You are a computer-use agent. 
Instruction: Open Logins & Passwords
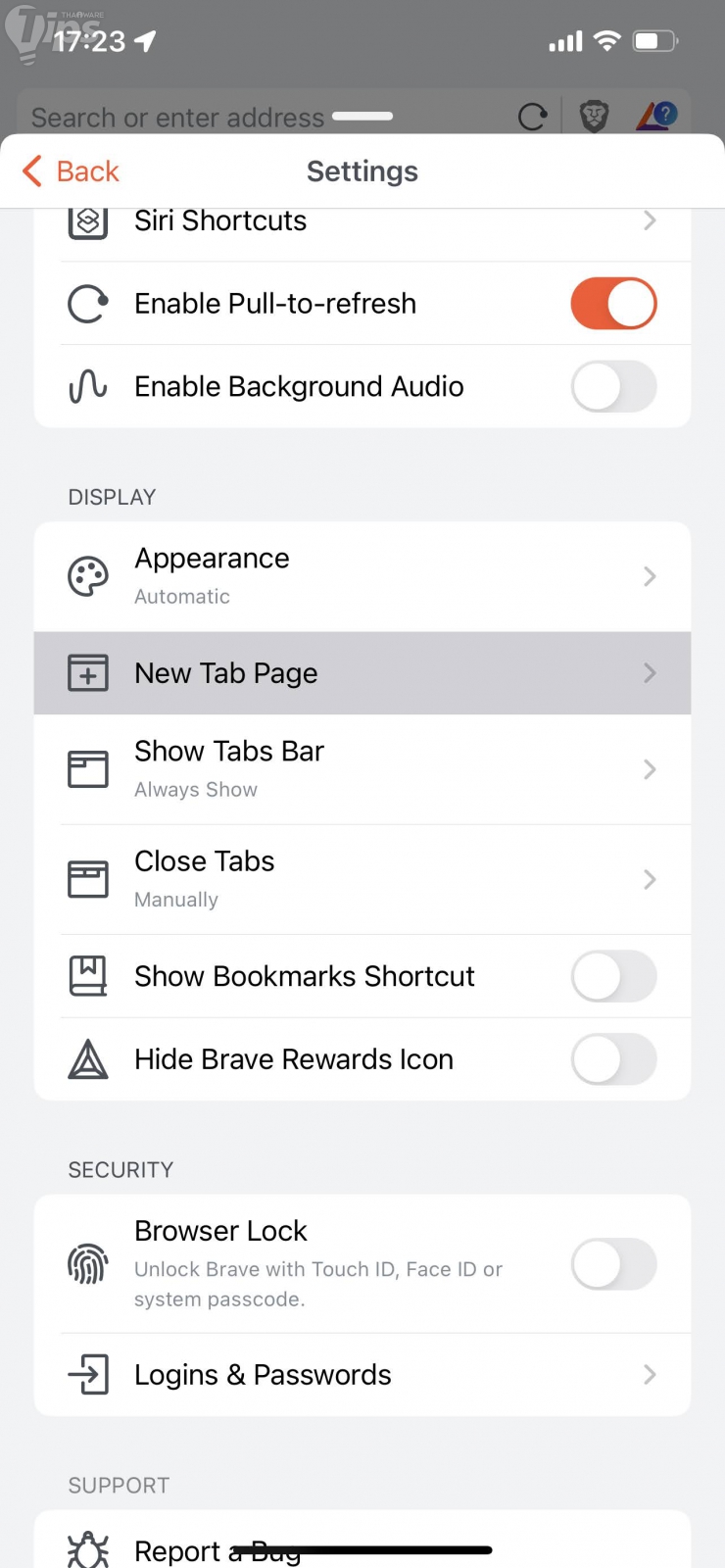(x=362, y=1375)
